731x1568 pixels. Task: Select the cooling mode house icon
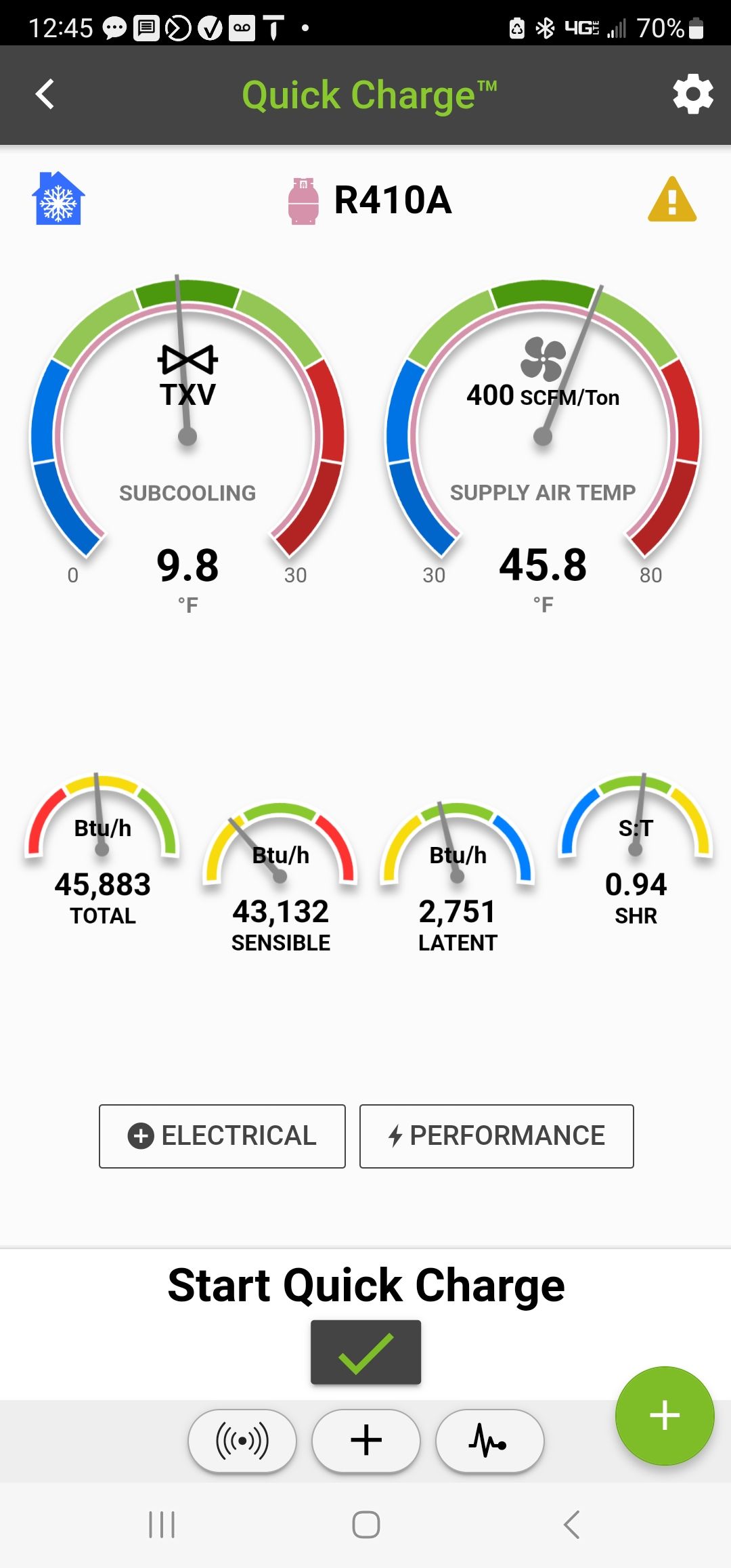59,200
